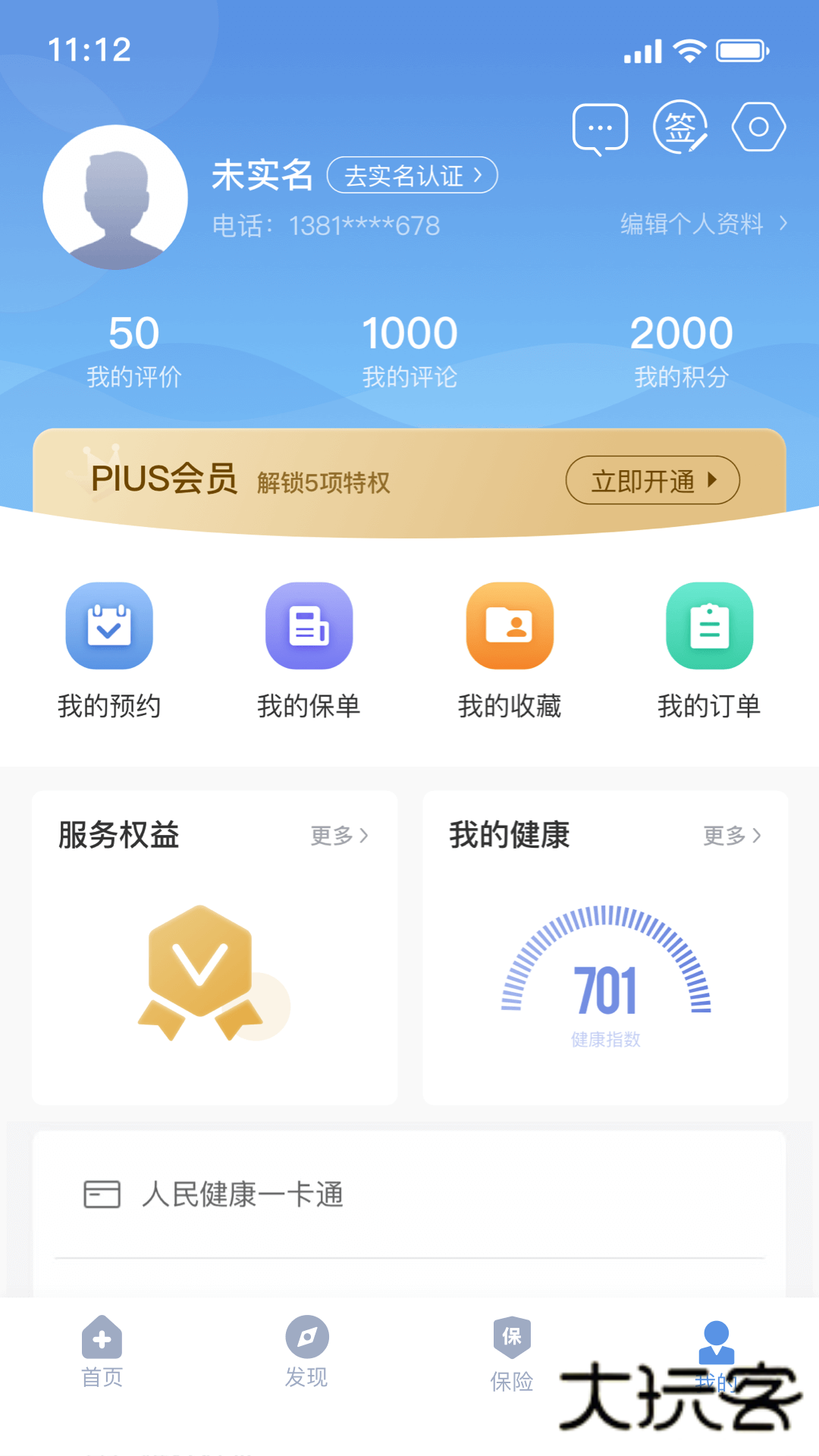Open 我的保单 document icon
The width and height of the screenshot is (819, 1456).
click(309, 626)
